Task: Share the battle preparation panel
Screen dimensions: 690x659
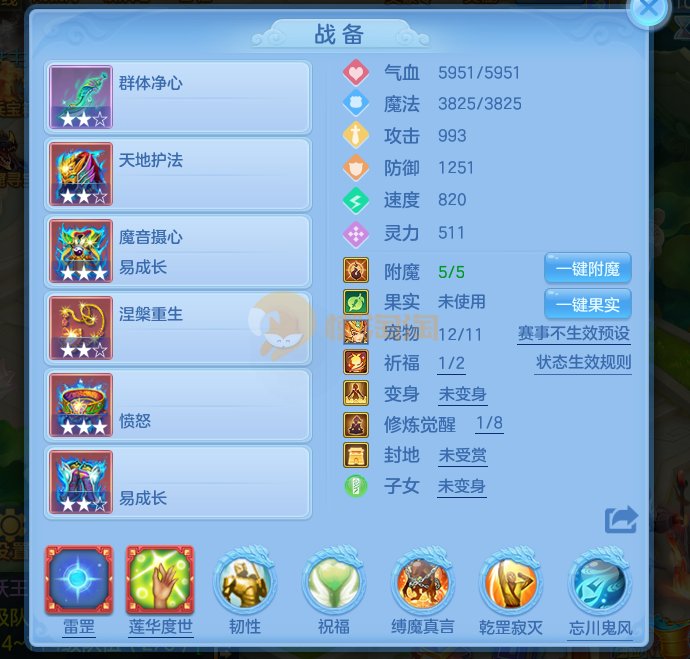Action: 620,520
